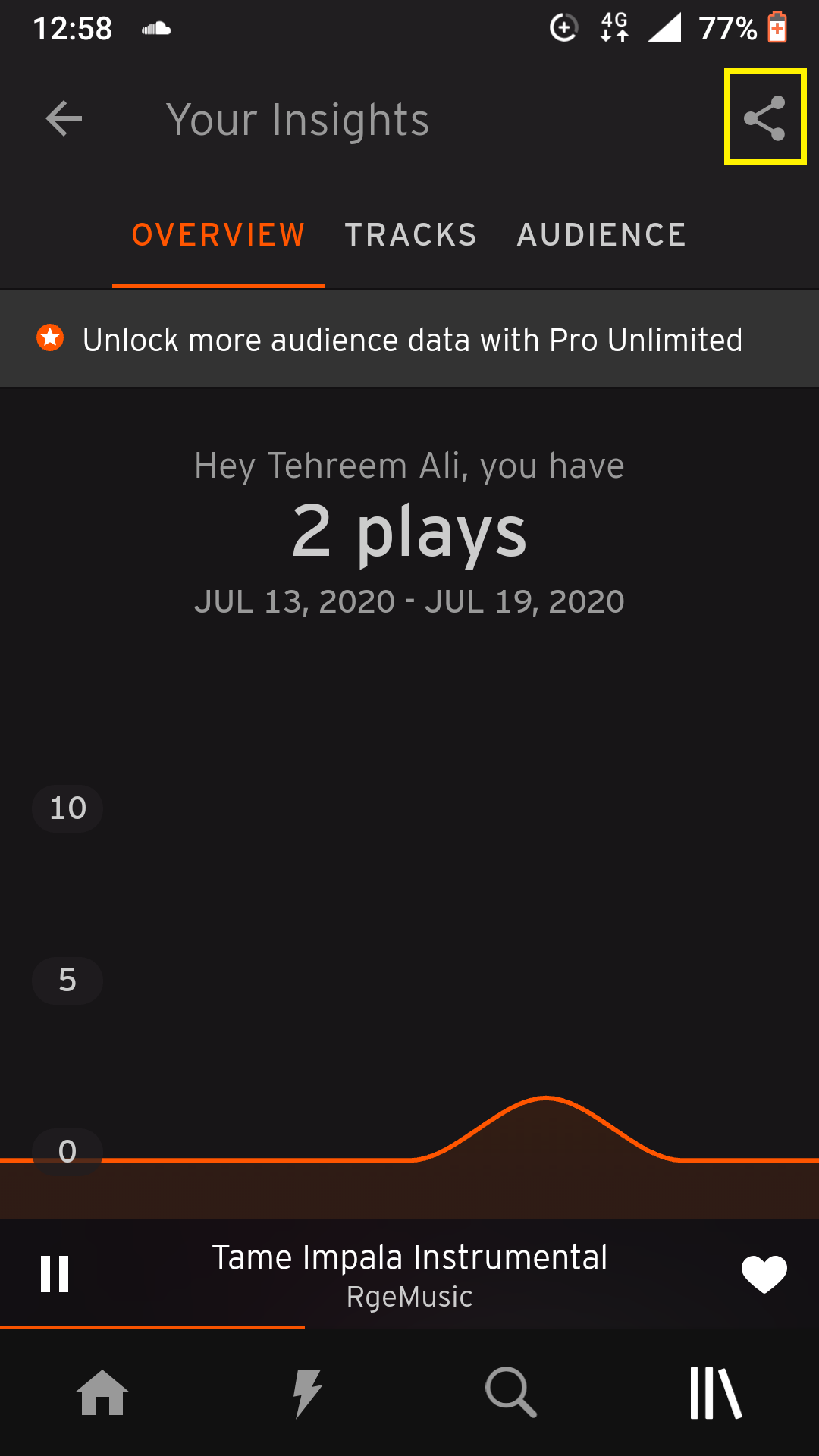Open the Tame Impala Instrumental mini player
Screen dimensions: 819x1456
tap(409, 1275)
